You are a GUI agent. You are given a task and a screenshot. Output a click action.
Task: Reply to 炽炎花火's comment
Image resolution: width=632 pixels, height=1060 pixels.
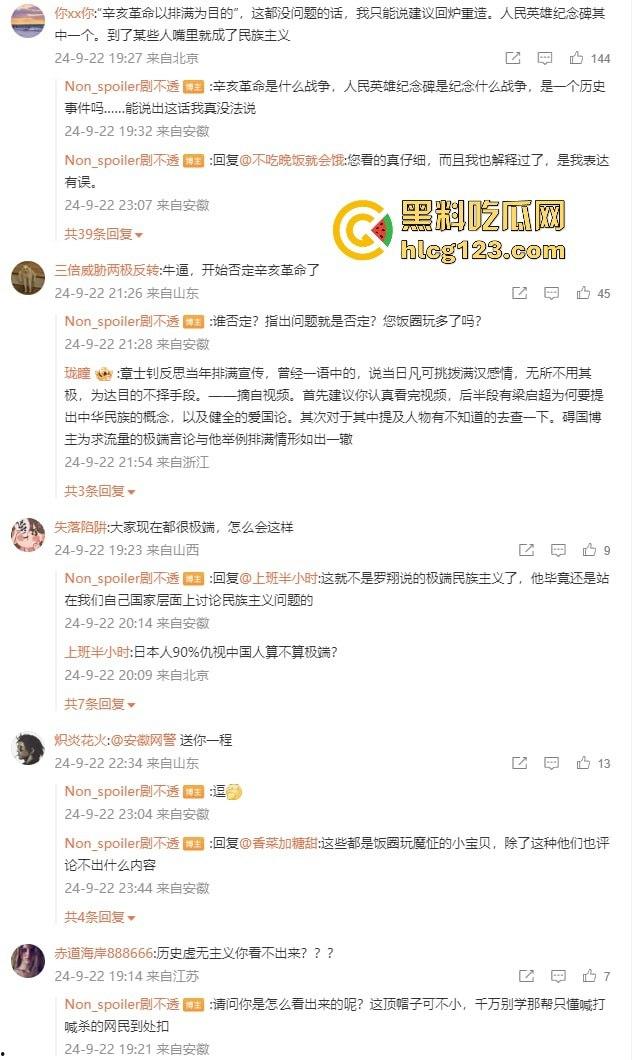tap(551, 763)
